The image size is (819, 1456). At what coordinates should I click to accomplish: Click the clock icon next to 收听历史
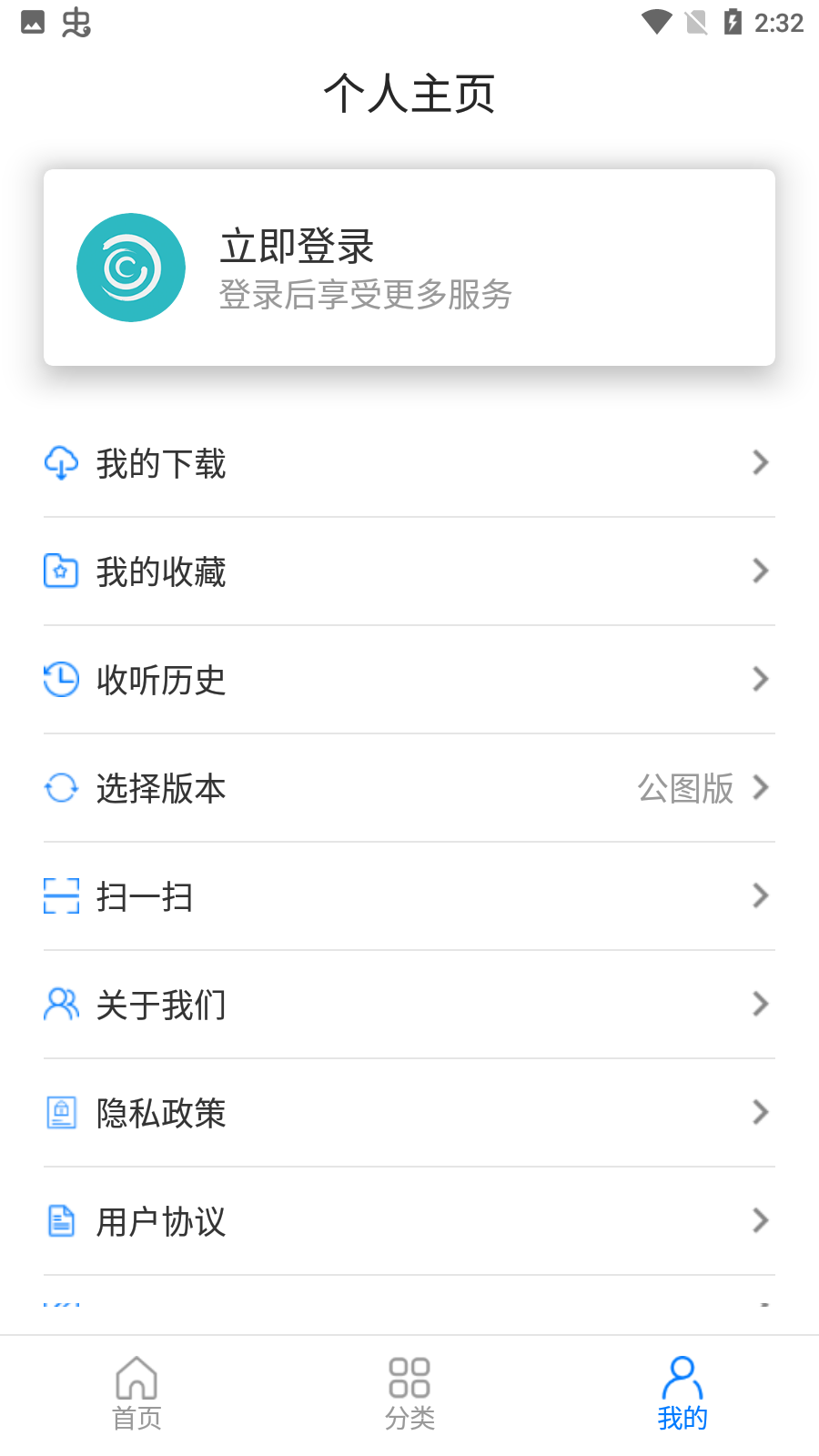point(61,680)
